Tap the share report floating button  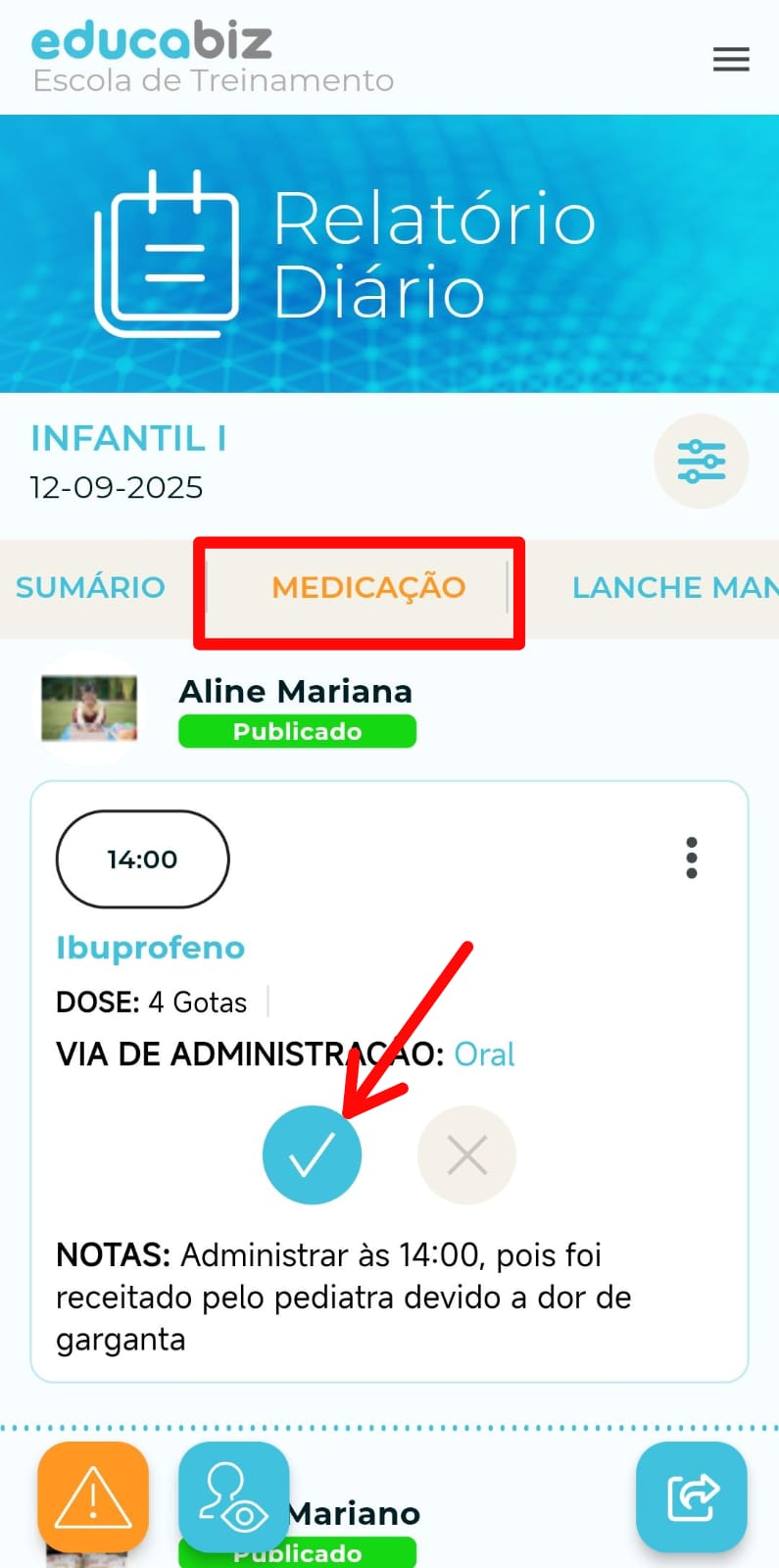click(692, 1497)
